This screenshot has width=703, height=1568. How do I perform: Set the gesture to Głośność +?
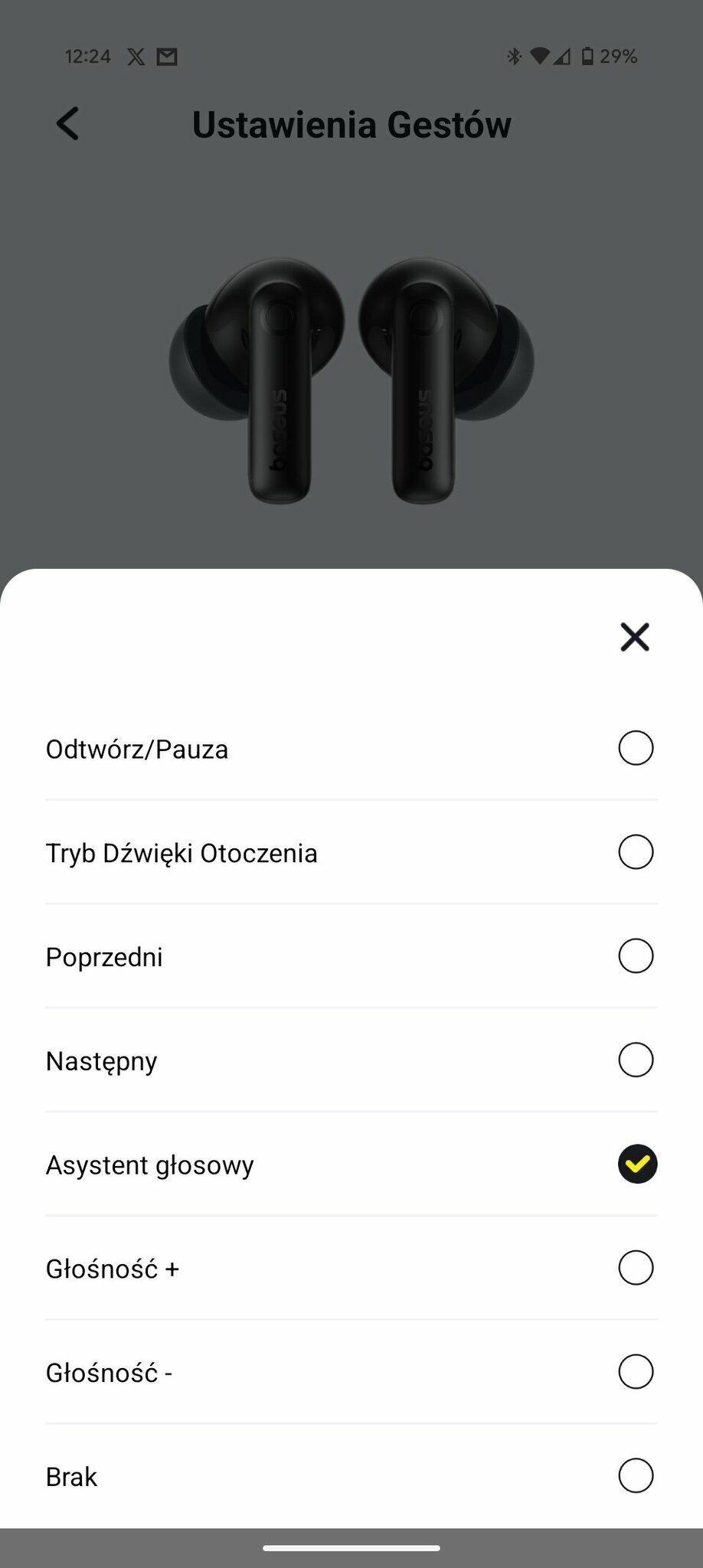tap(635, 1268)
